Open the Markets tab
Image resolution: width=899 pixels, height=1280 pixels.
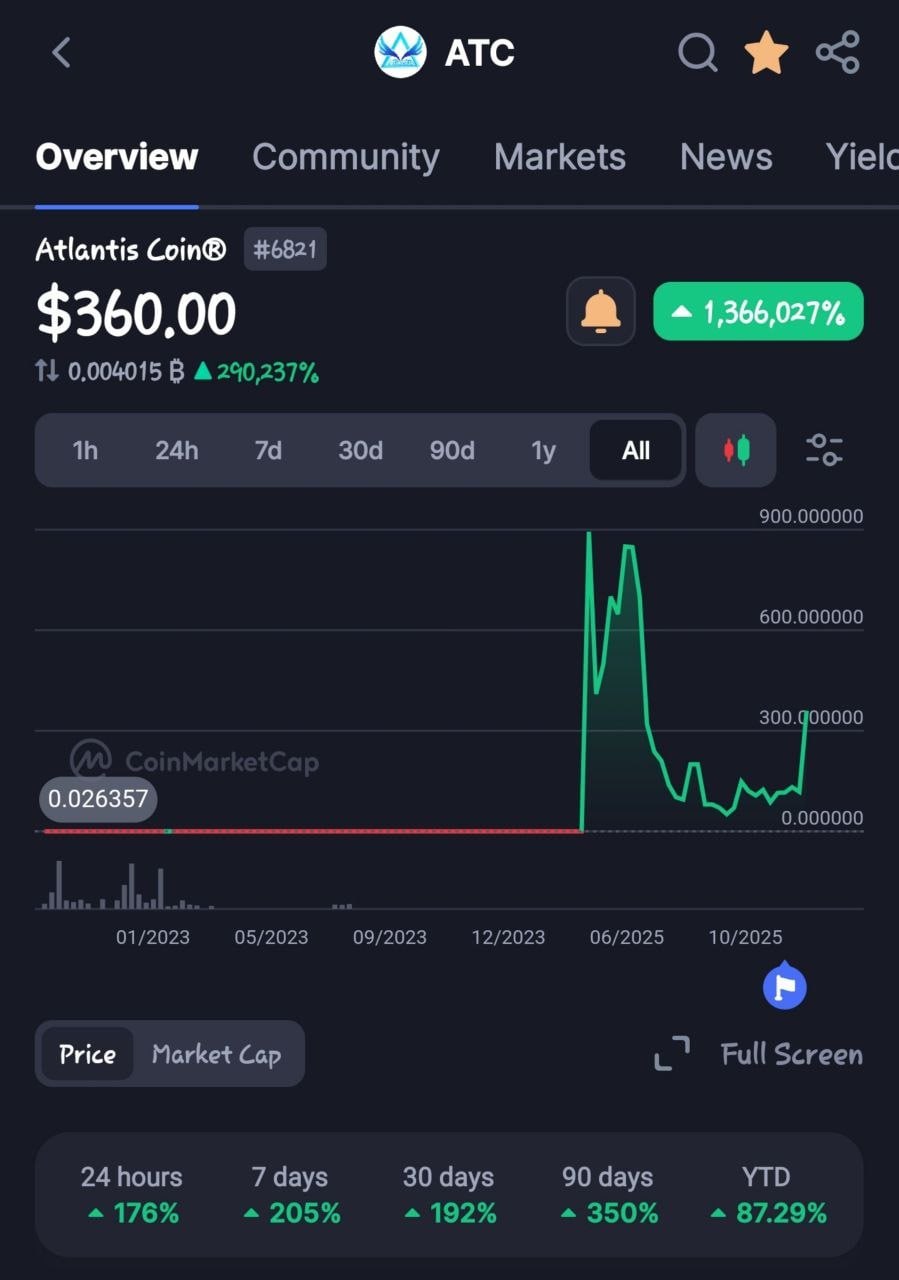559,157
